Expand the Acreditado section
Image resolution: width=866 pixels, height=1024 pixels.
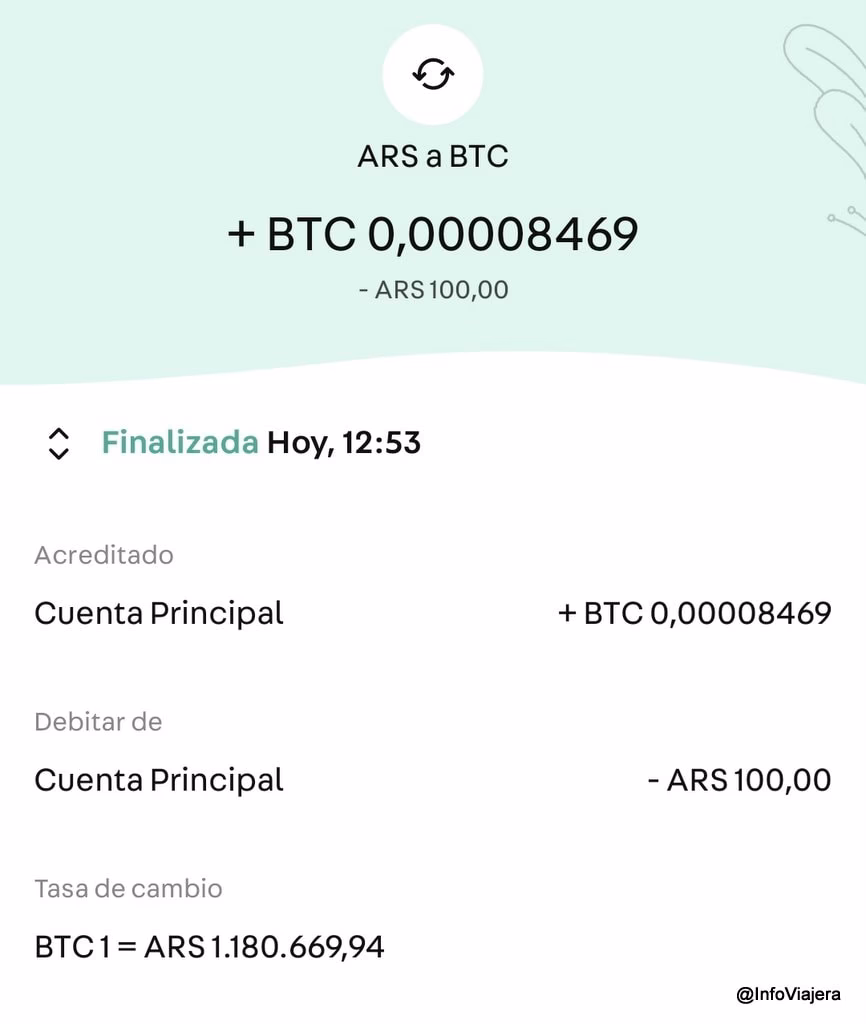coord(104,555)
